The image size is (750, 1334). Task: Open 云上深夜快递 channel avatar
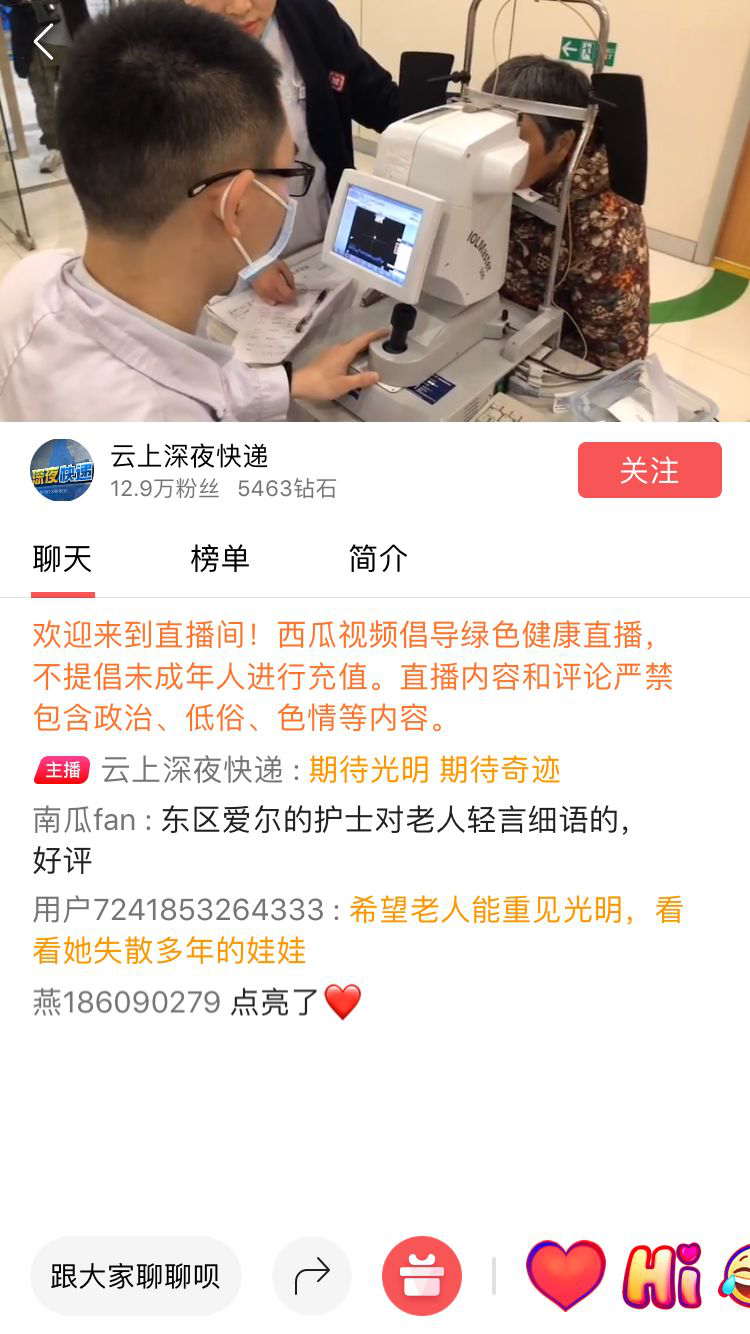coord(62,470)
